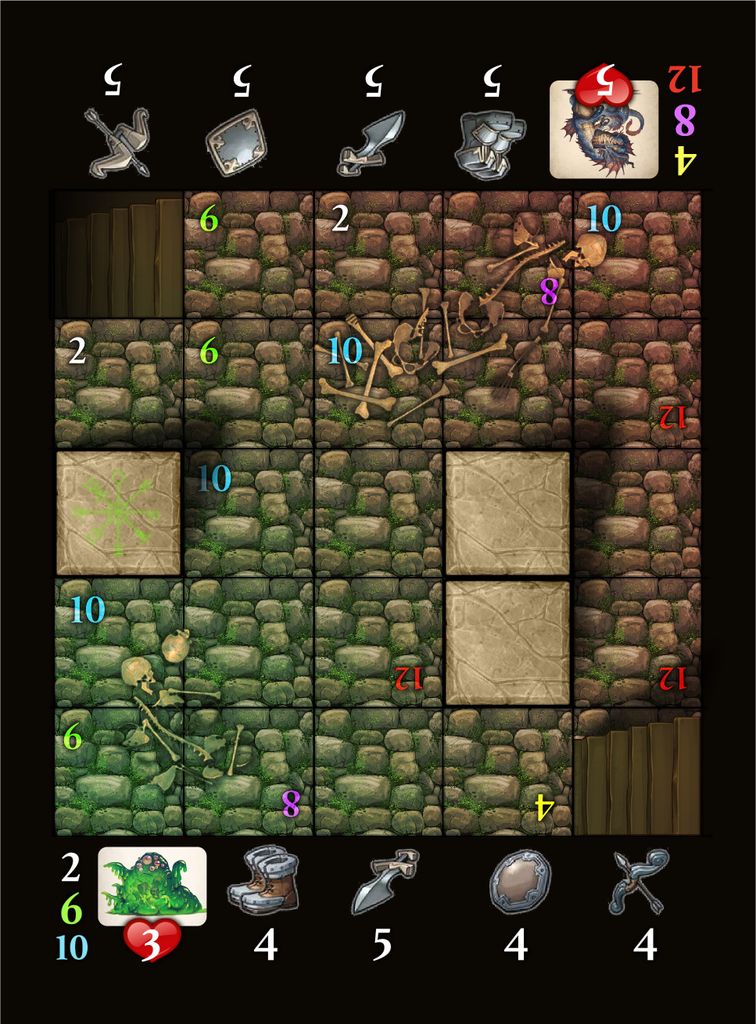The width and height of the screenshot is (756, 1024).
Task: Choose the dagger attack at the bottom
Action: click(x=384, y=881)
